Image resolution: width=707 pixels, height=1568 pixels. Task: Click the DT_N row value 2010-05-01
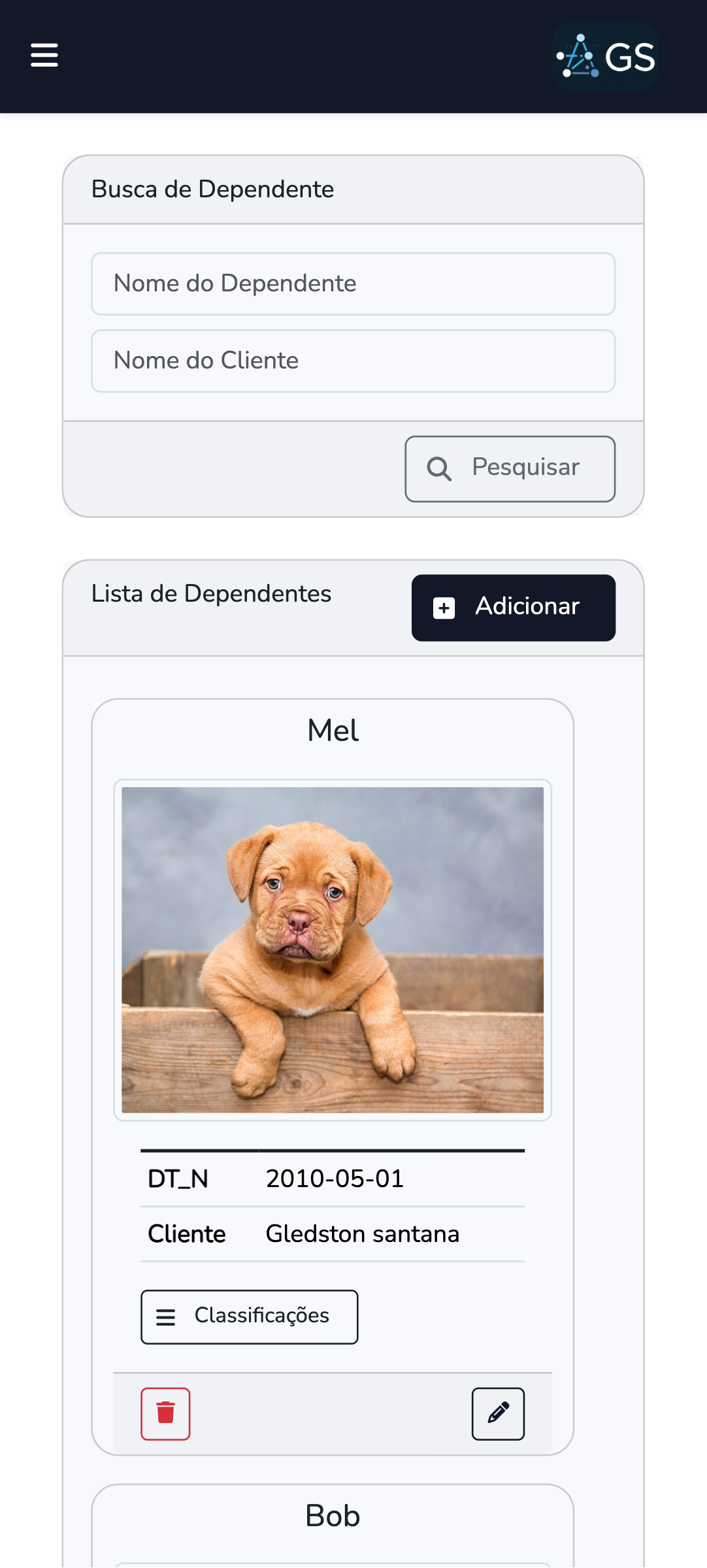click(335, 1178)
